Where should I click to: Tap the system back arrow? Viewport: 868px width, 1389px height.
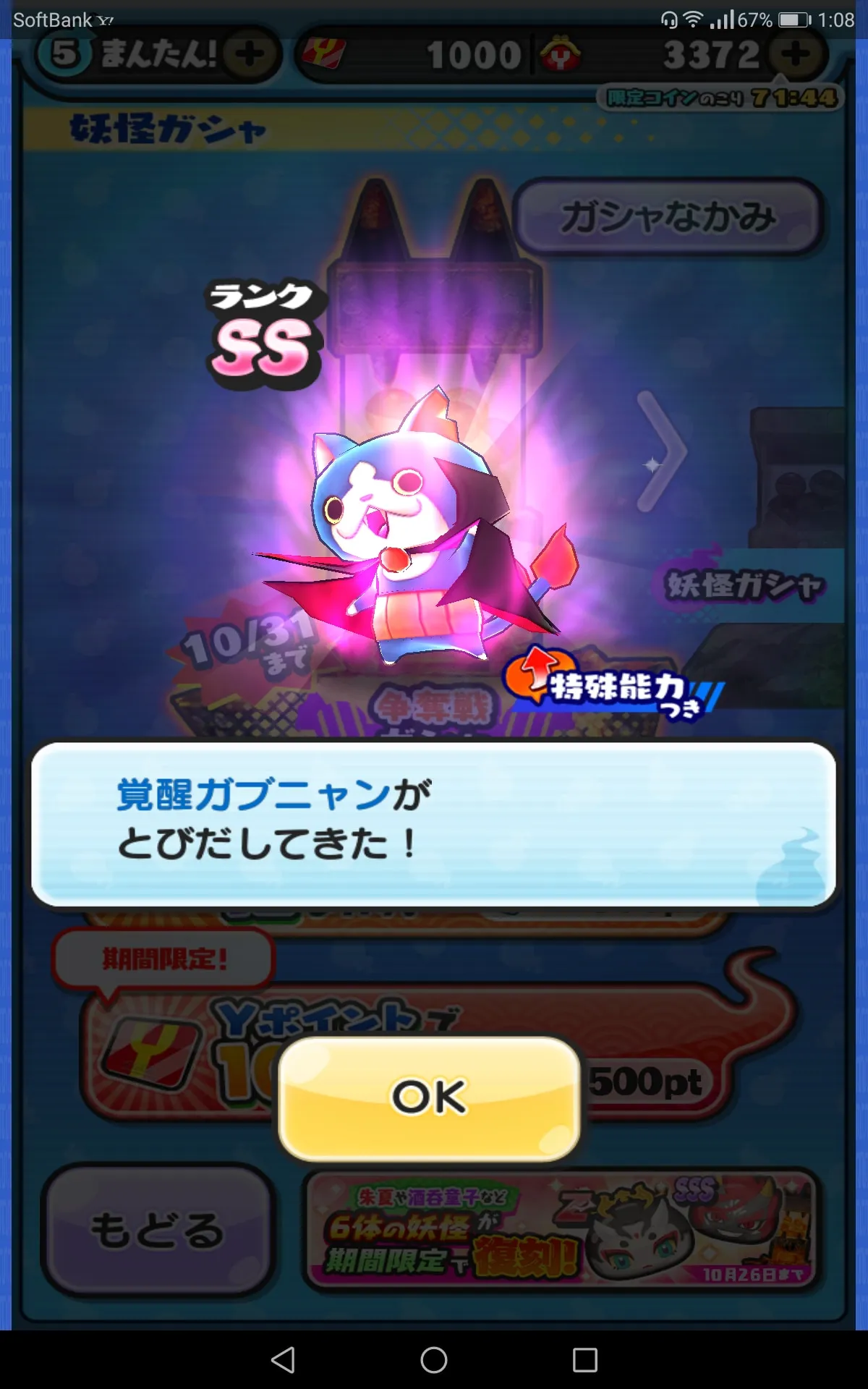click(x=283, y=1360)
